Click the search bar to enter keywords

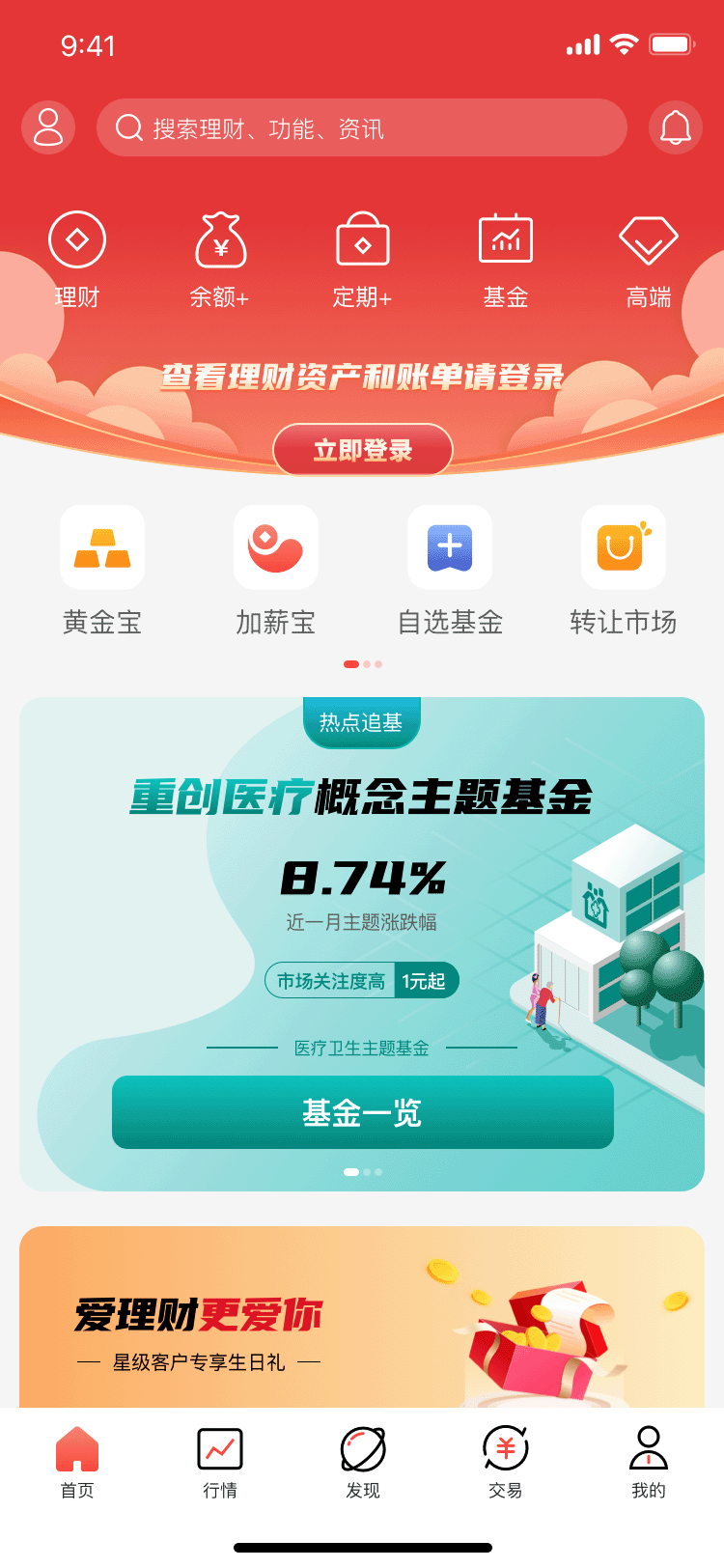[x=361, y=127]
